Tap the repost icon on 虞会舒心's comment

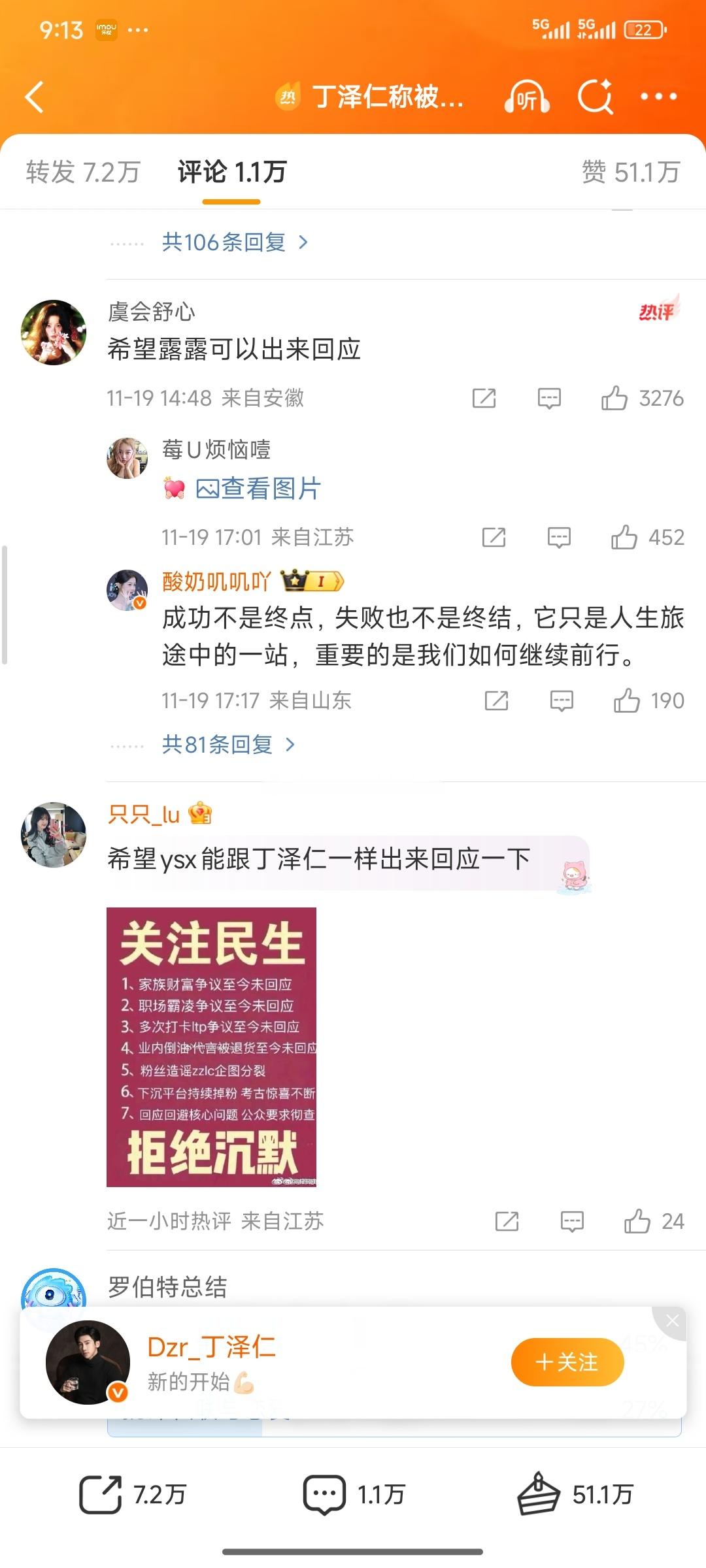point(483,399)
